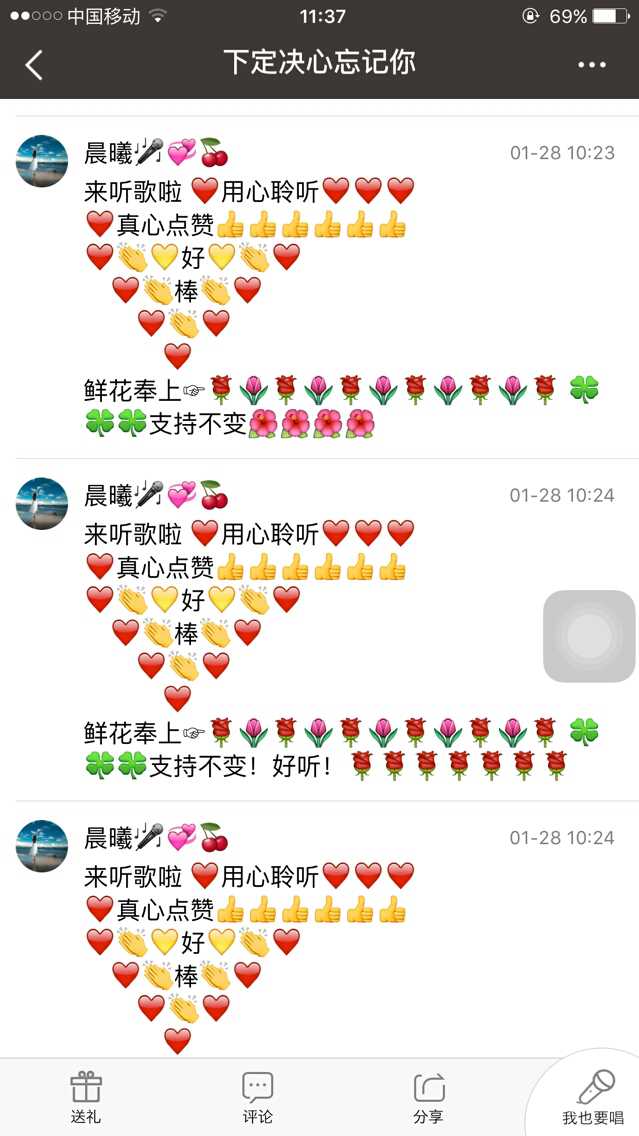Tap 晨曦's avatar on the 10:23 comment
This screenshot has height=1136, width=639.
(x=42, y=161)
